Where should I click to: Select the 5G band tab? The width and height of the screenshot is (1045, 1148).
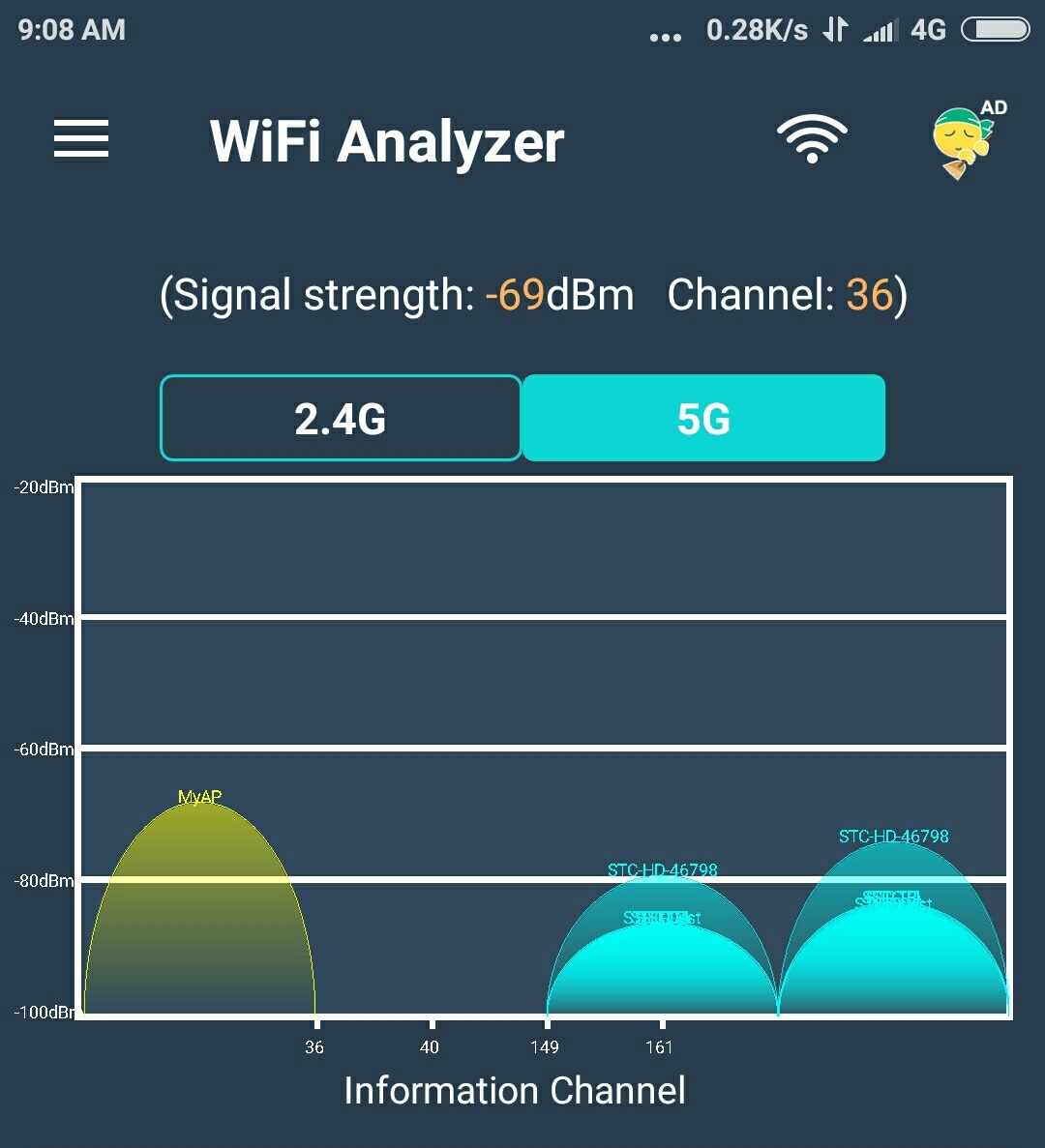tap(703, 418)
